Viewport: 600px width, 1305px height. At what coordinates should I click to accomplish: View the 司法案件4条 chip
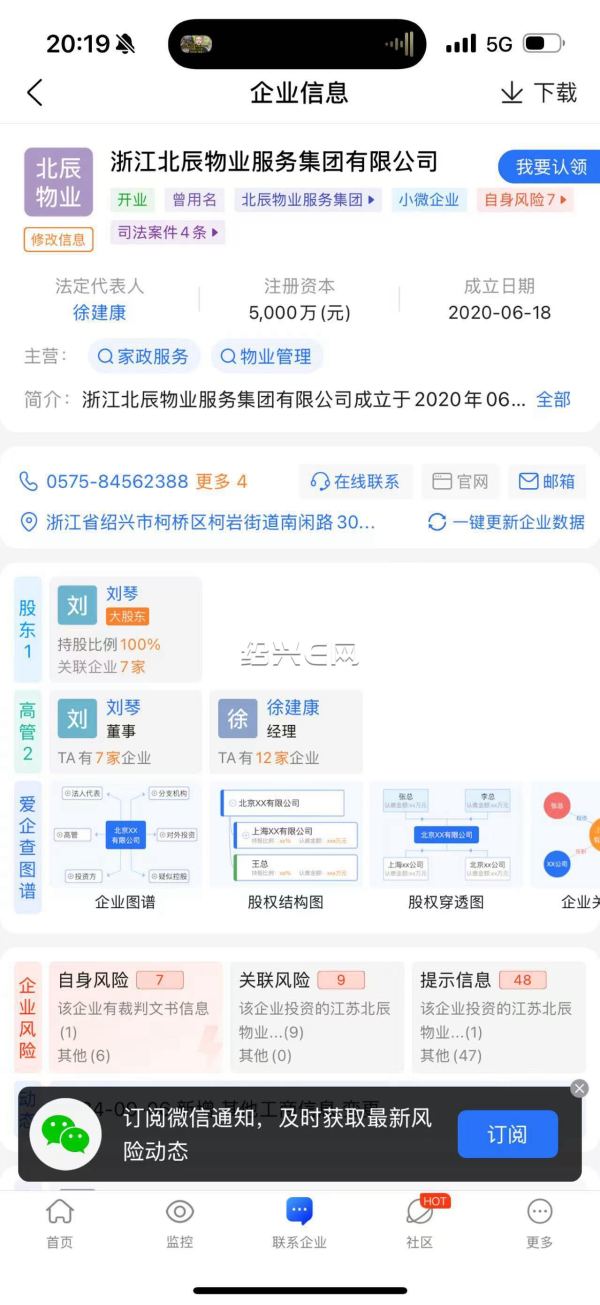point(167,232)
